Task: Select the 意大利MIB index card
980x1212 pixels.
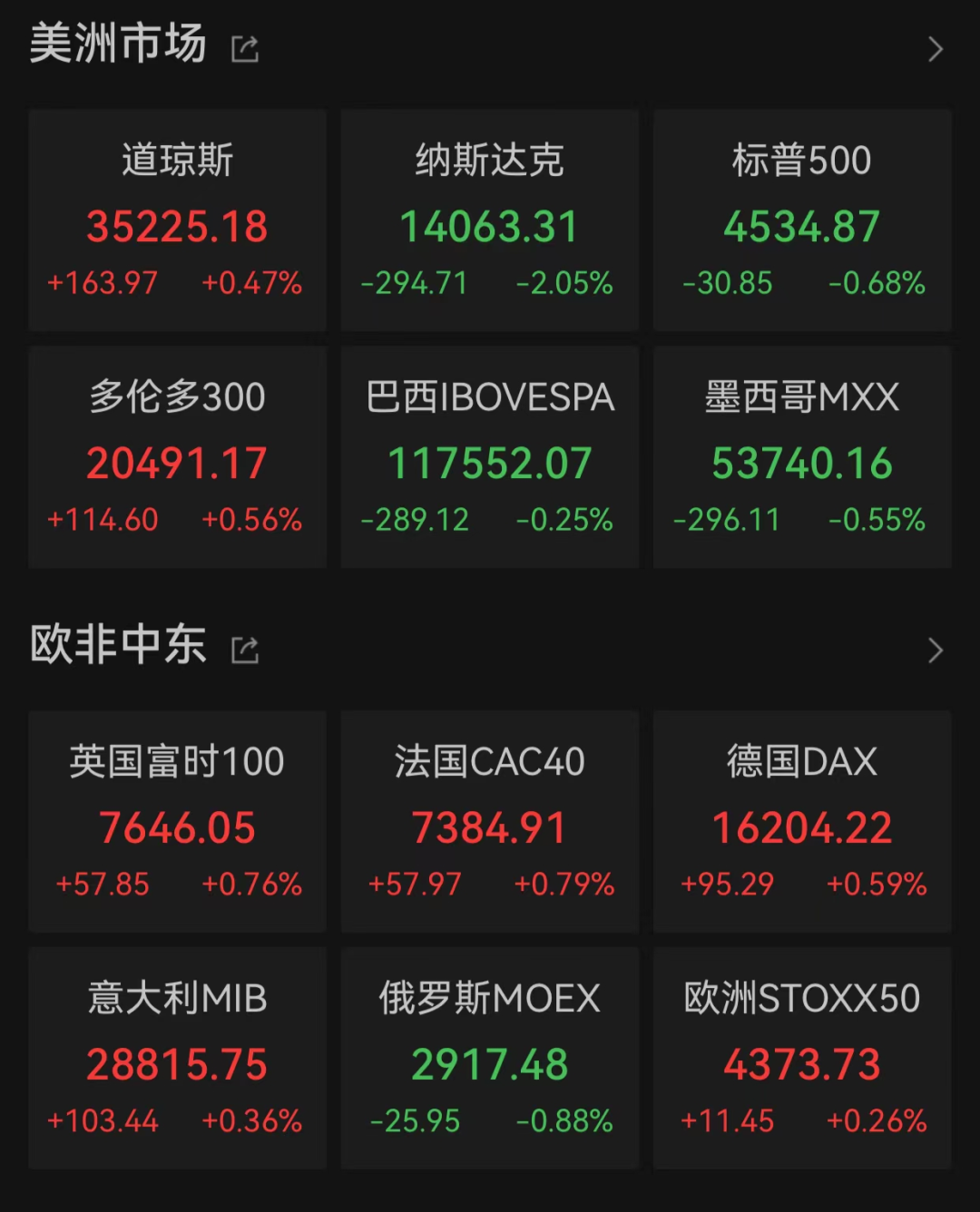Action: coord(177,1059)
